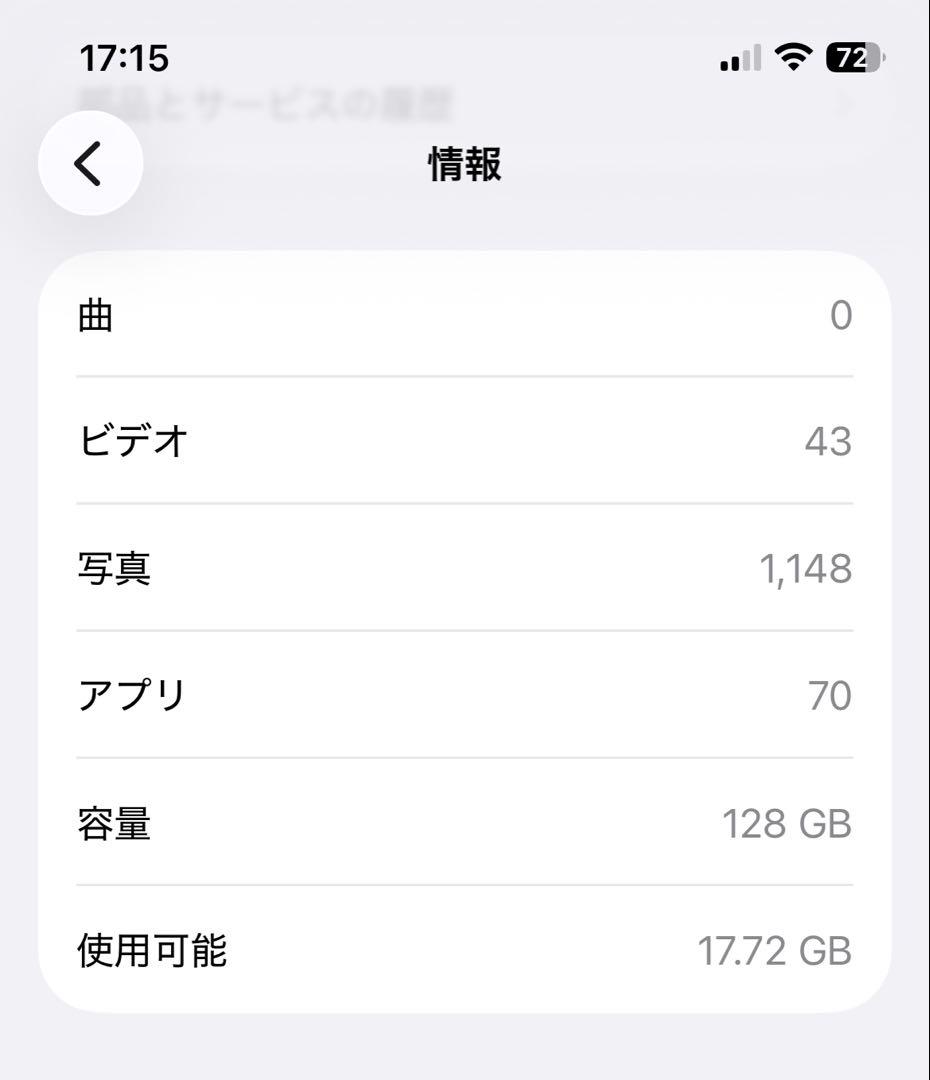Go back to the previous settings screen
Image resolution: width=930 pixels, height=1080 pixels.
(90, 163)
